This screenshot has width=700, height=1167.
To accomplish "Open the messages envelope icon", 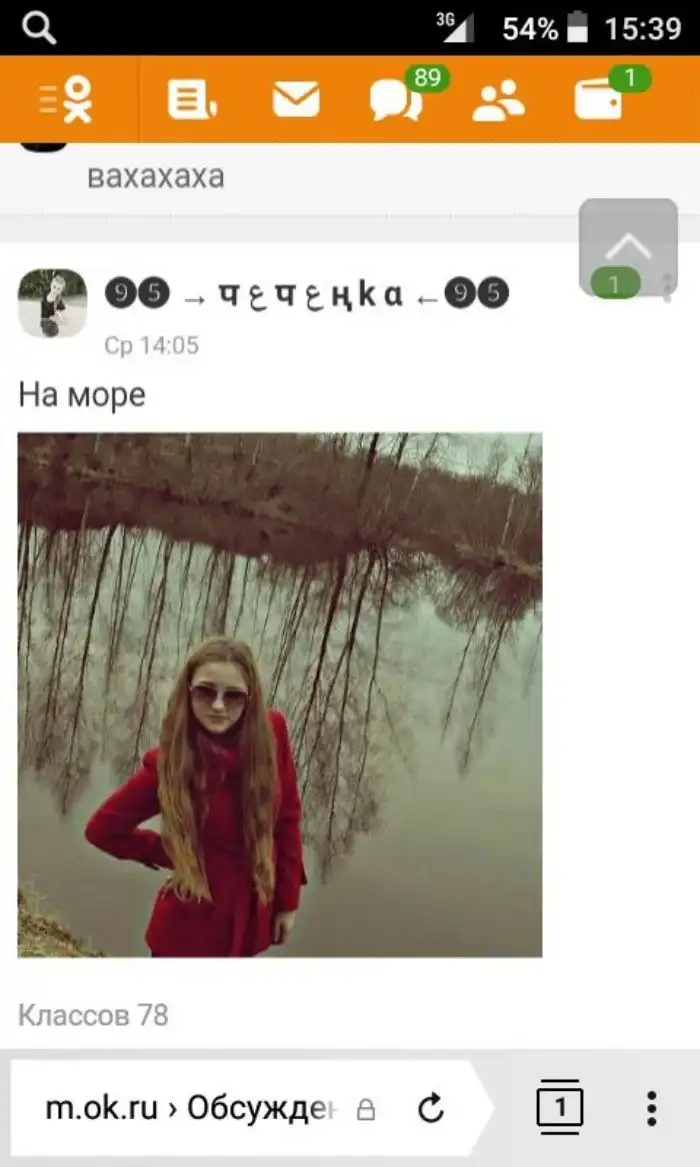I will coord(296,100).
